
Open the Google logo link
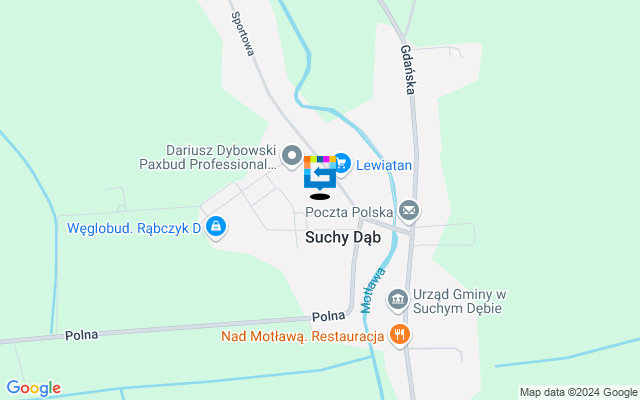click(33, 388)
